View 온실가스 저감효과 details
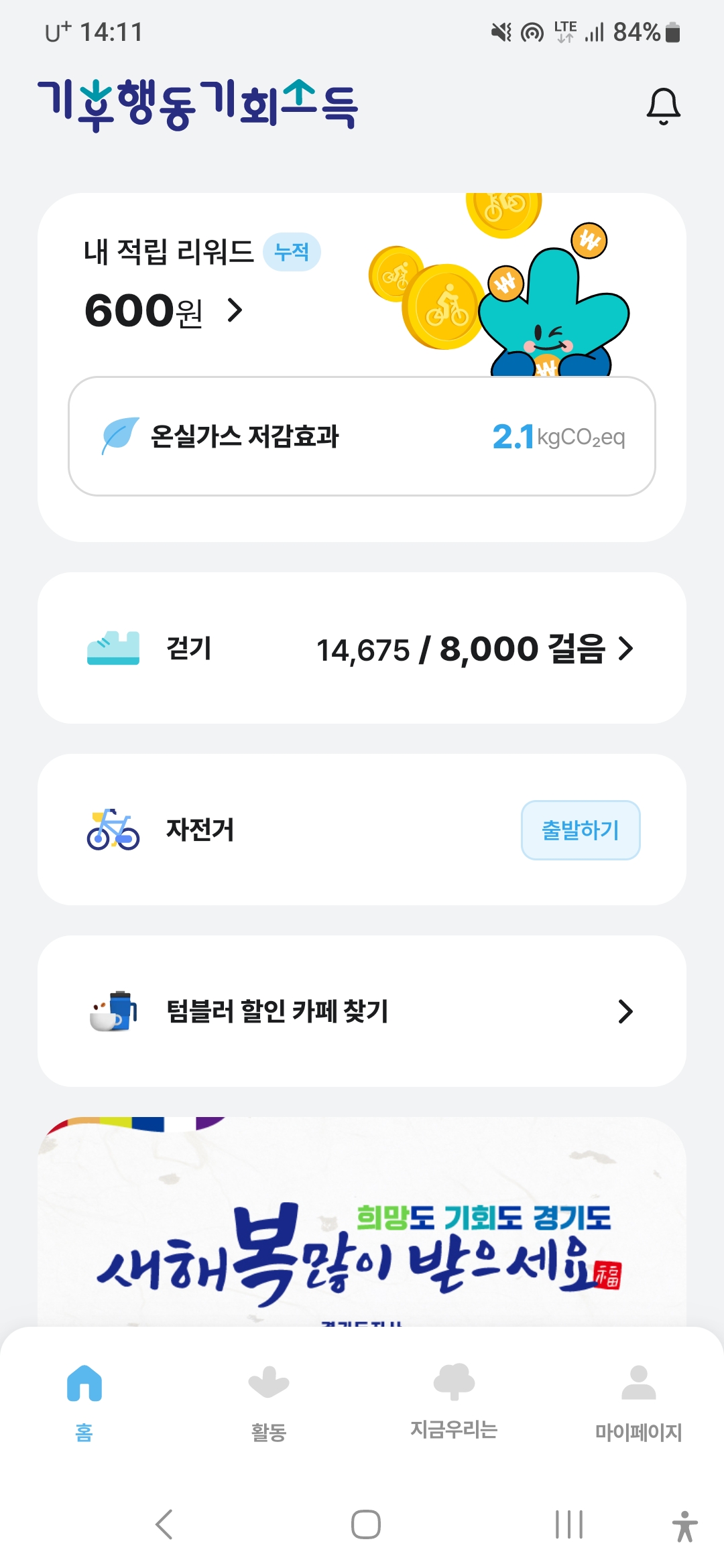Image resolution: width=724 pixels, height=1568 pixels. pyautogui.click(x=361, y=436)
